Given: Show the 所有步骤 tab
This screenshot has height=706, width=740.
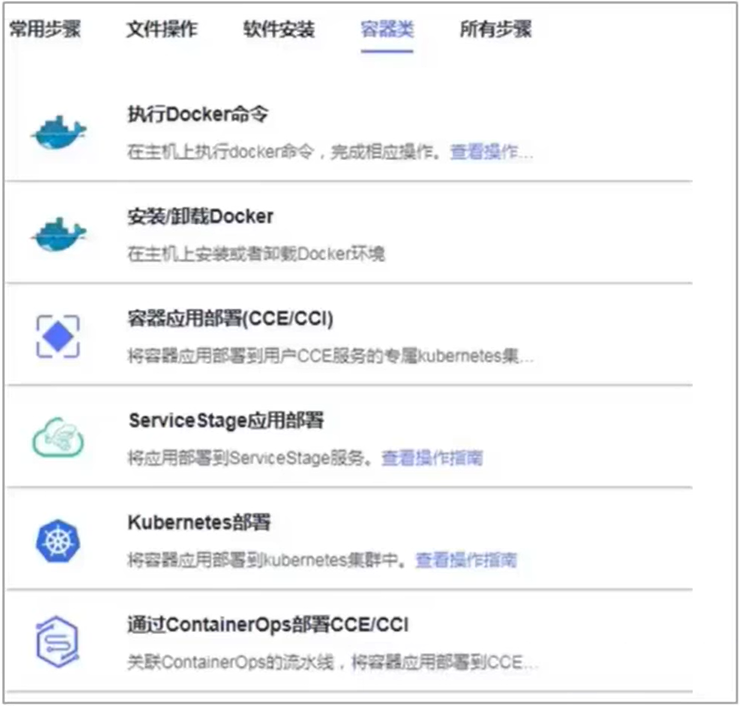Looking at the screenshot, I should (495, 29).
